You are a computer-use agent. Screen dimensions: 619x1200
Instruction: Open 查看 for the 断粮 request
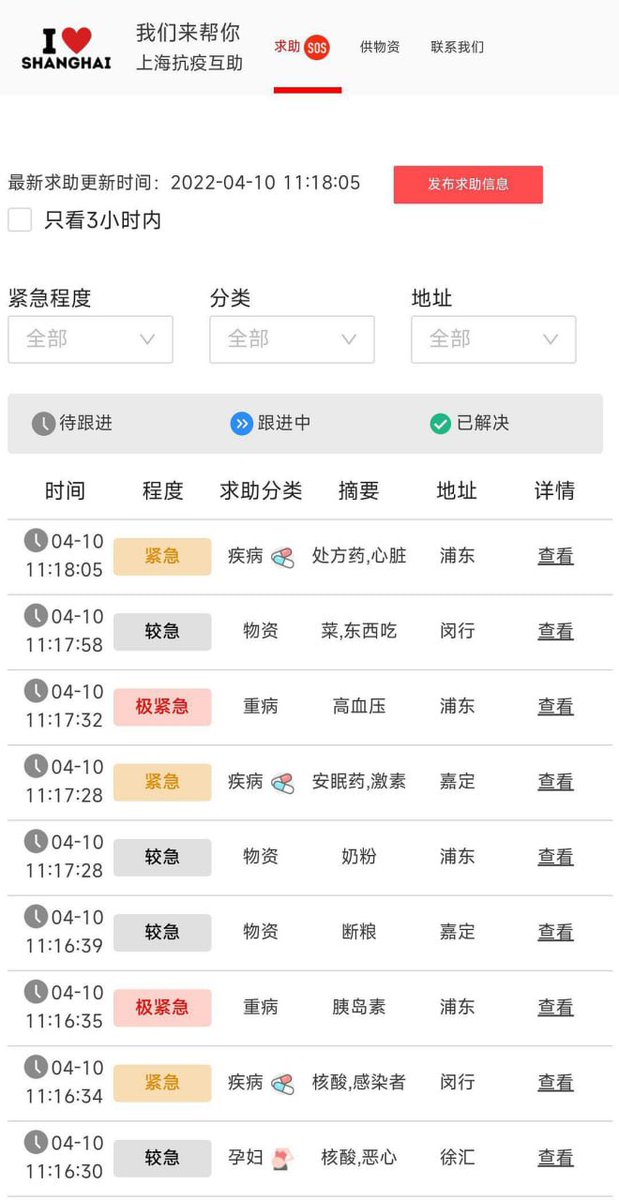click(555, 932)
